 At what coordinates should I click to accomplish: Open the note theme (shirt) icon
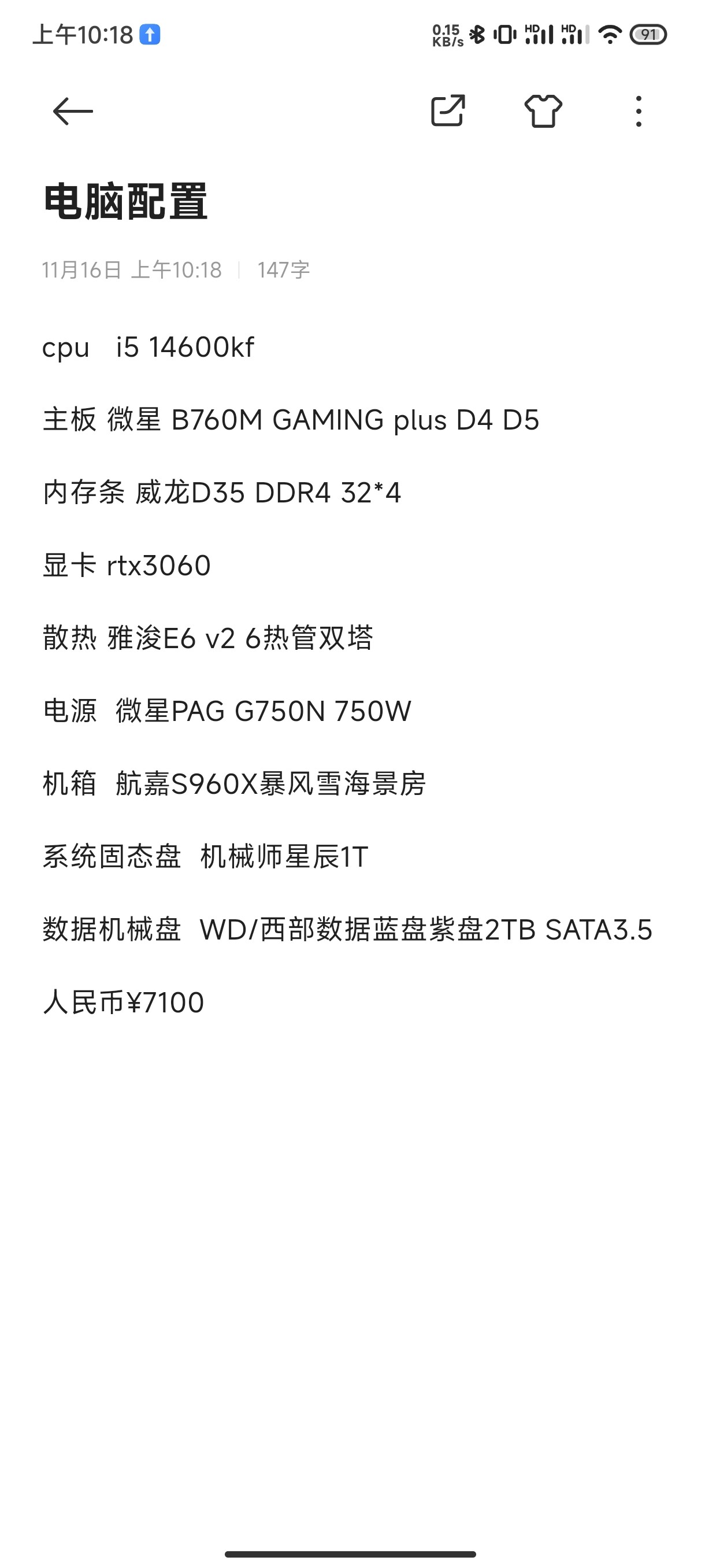point(543,111)
